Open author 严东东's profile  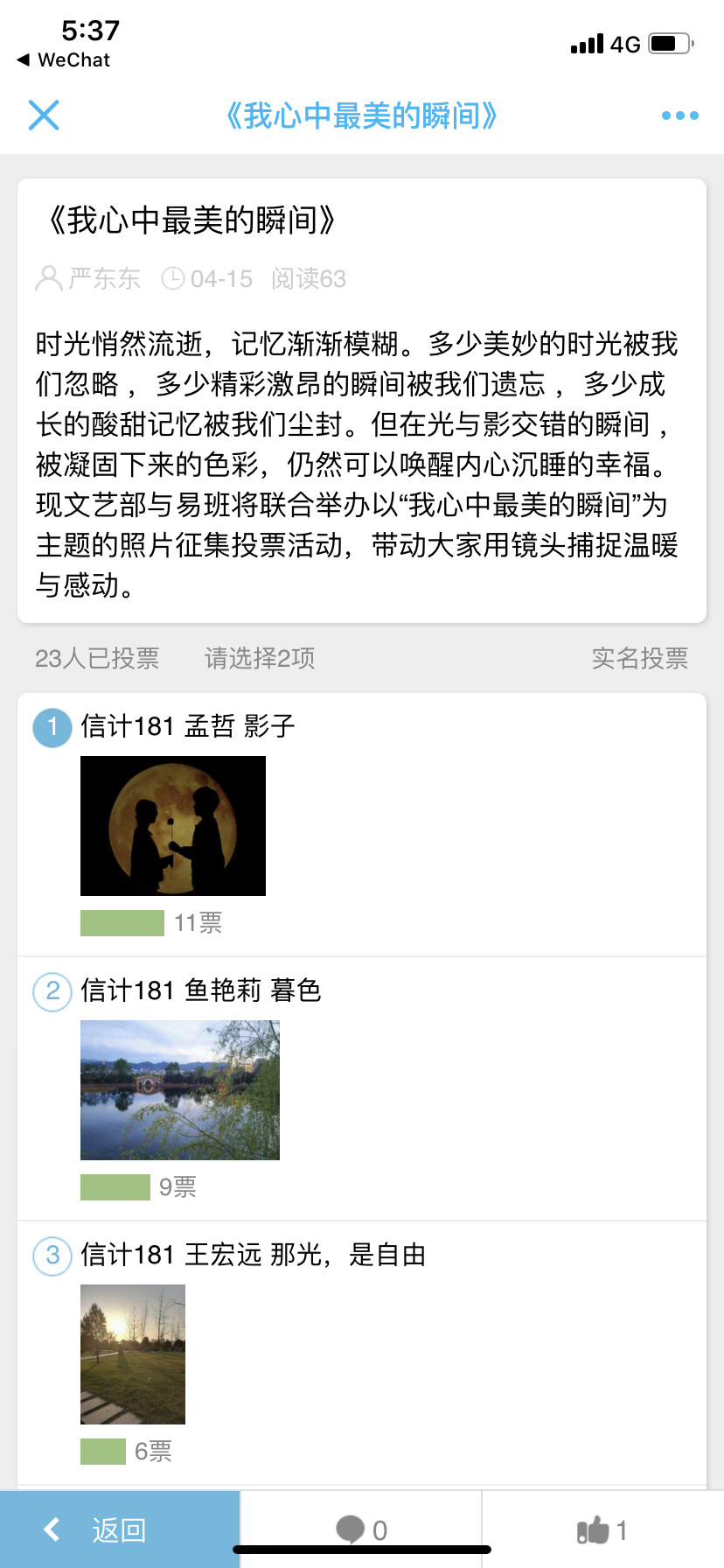(88, 279)
